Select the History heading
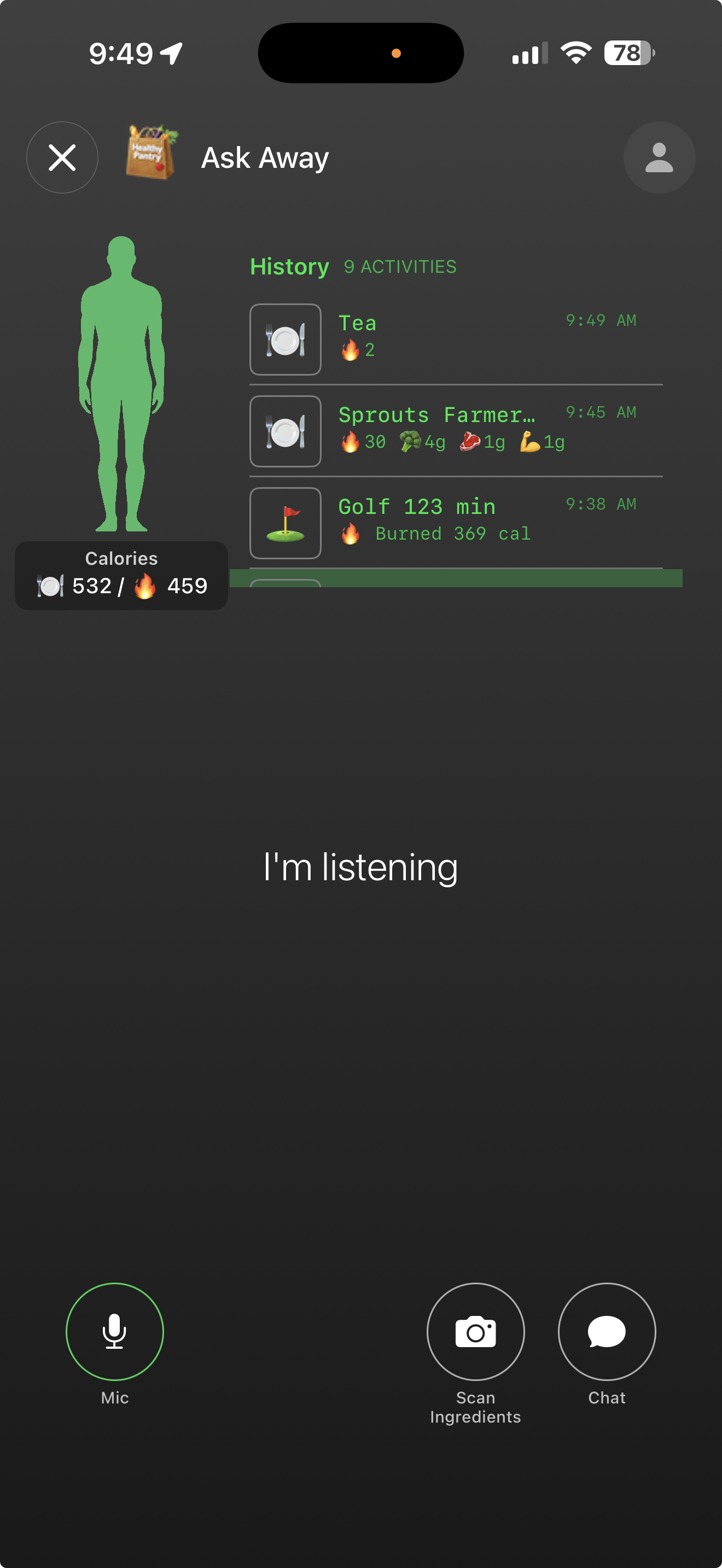 coord(289,266)
